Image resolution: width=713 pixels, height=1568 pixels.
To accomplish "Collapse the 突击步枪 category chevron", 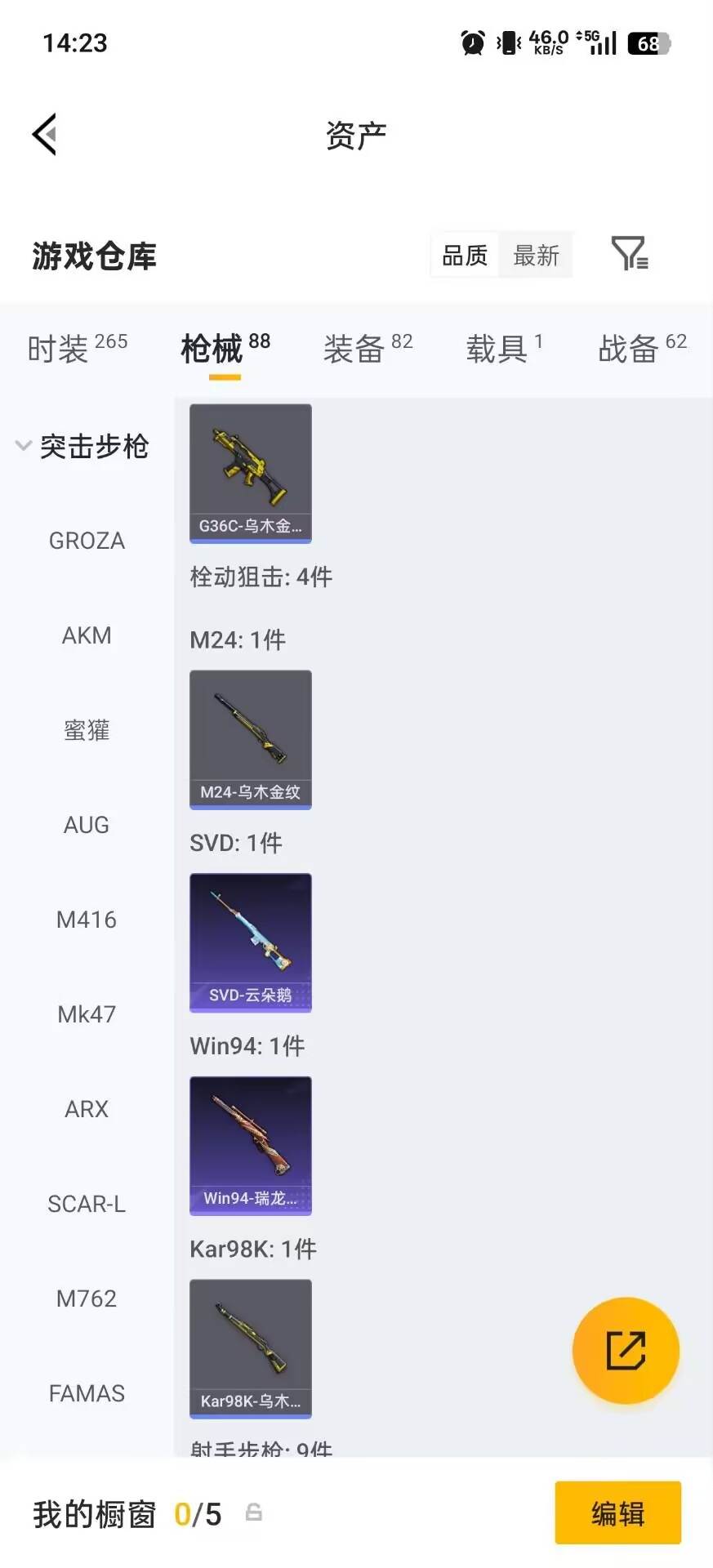I will click(23, 446).
